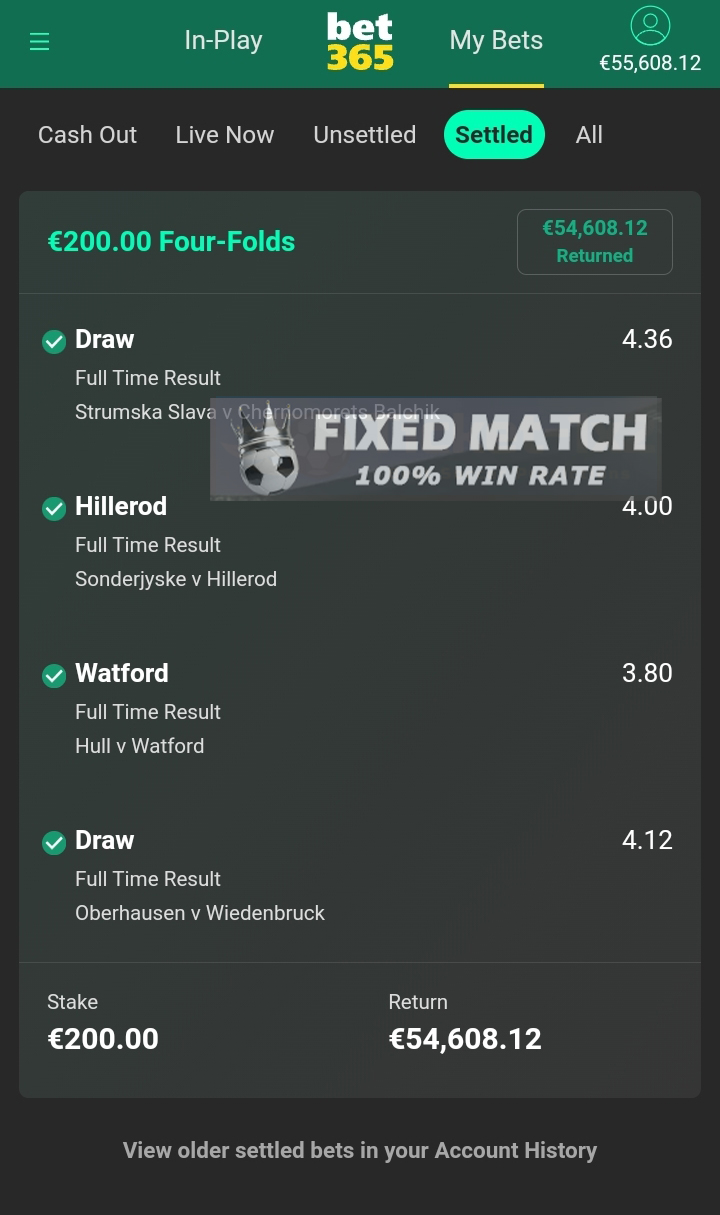Viewport: 720px width, 1215px height.
Task: Open the account profile icon
Action: coord(650,26)
